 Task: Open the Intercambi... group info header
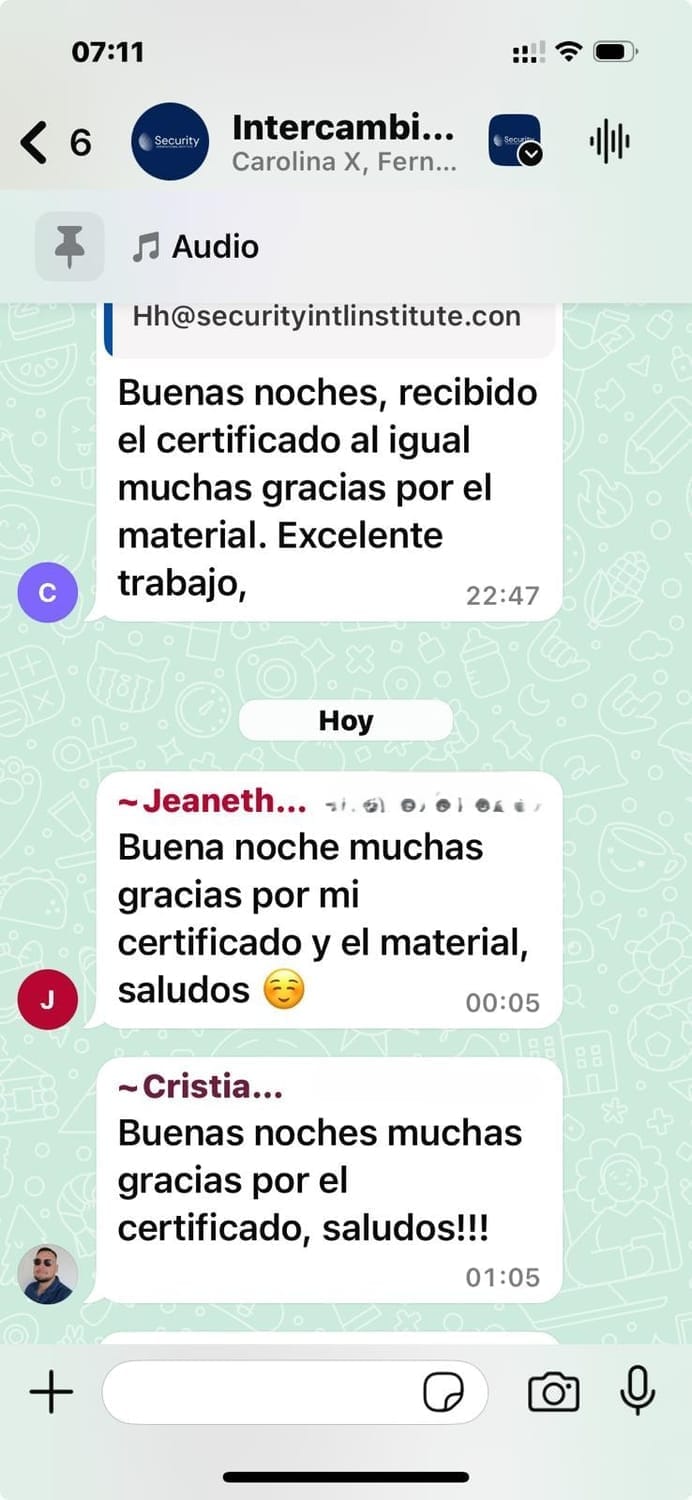pos(343,142)
